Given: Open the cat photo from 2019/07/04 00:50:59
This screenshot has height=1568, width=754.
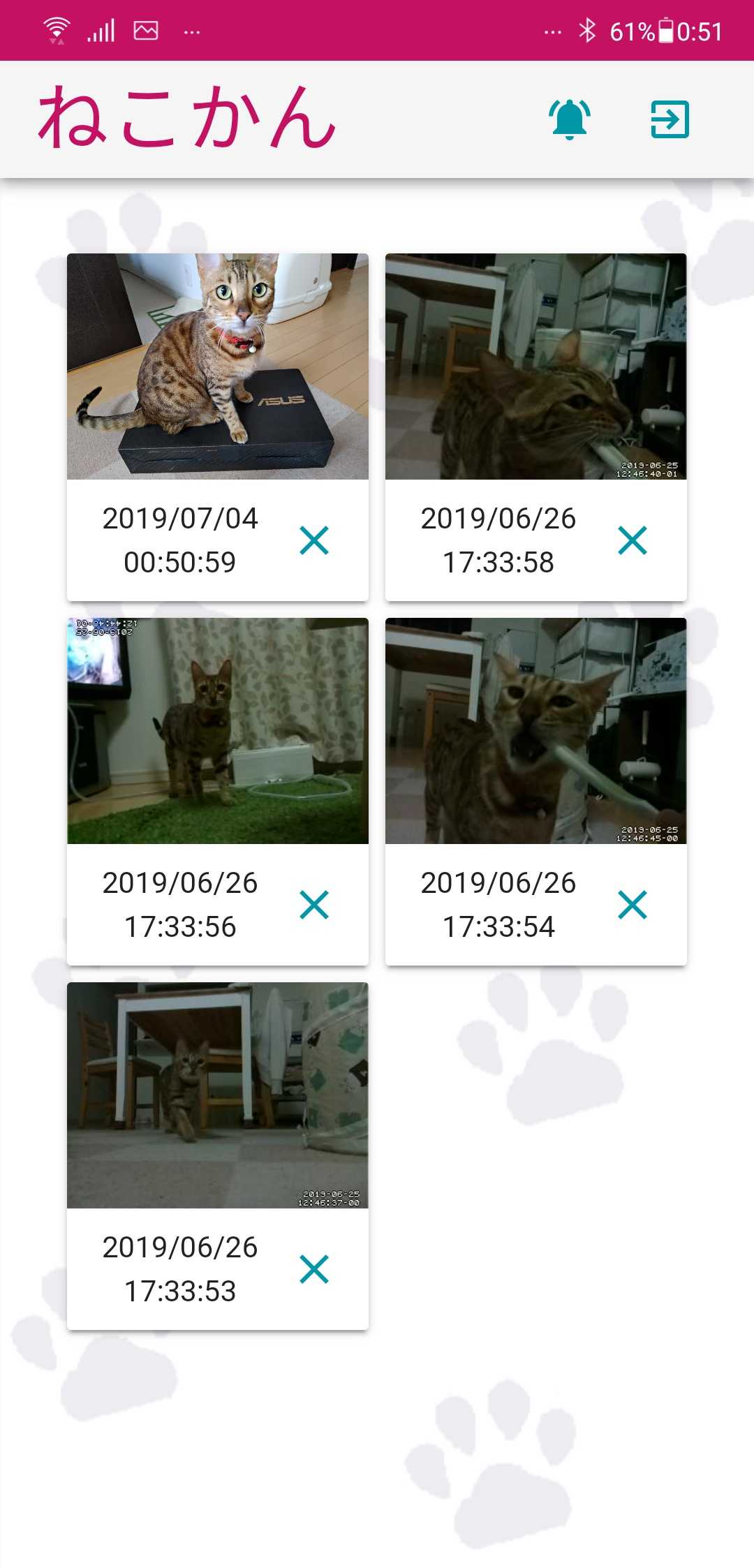Looking at the screenshot, I should coord(217,367).
